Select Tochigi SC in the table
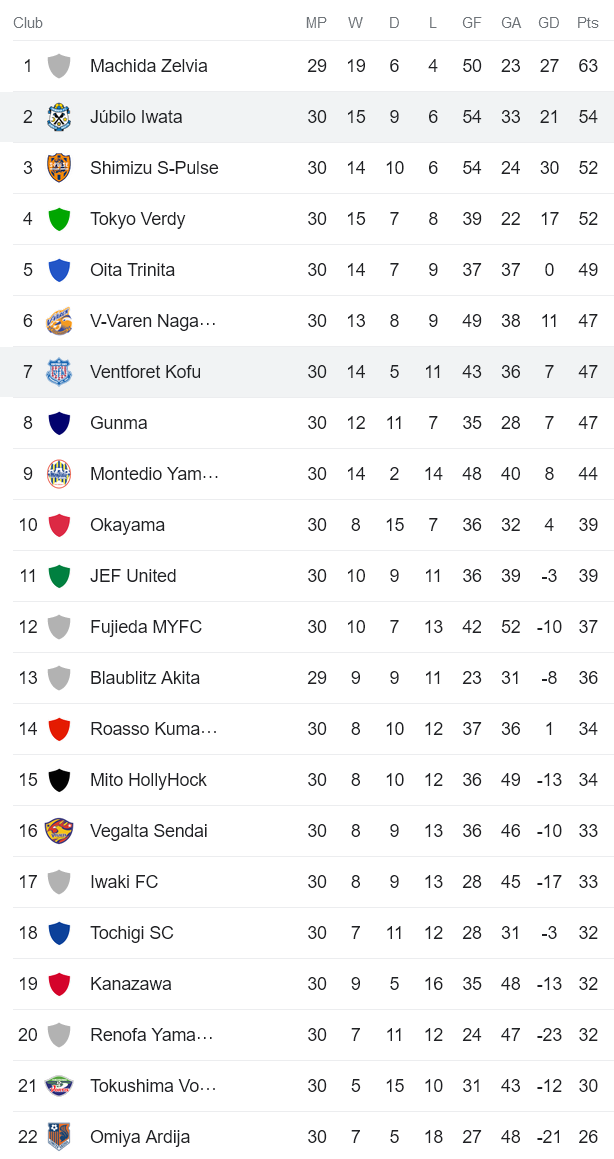Viewport: 614px width, 1159px height. [131, 933]
